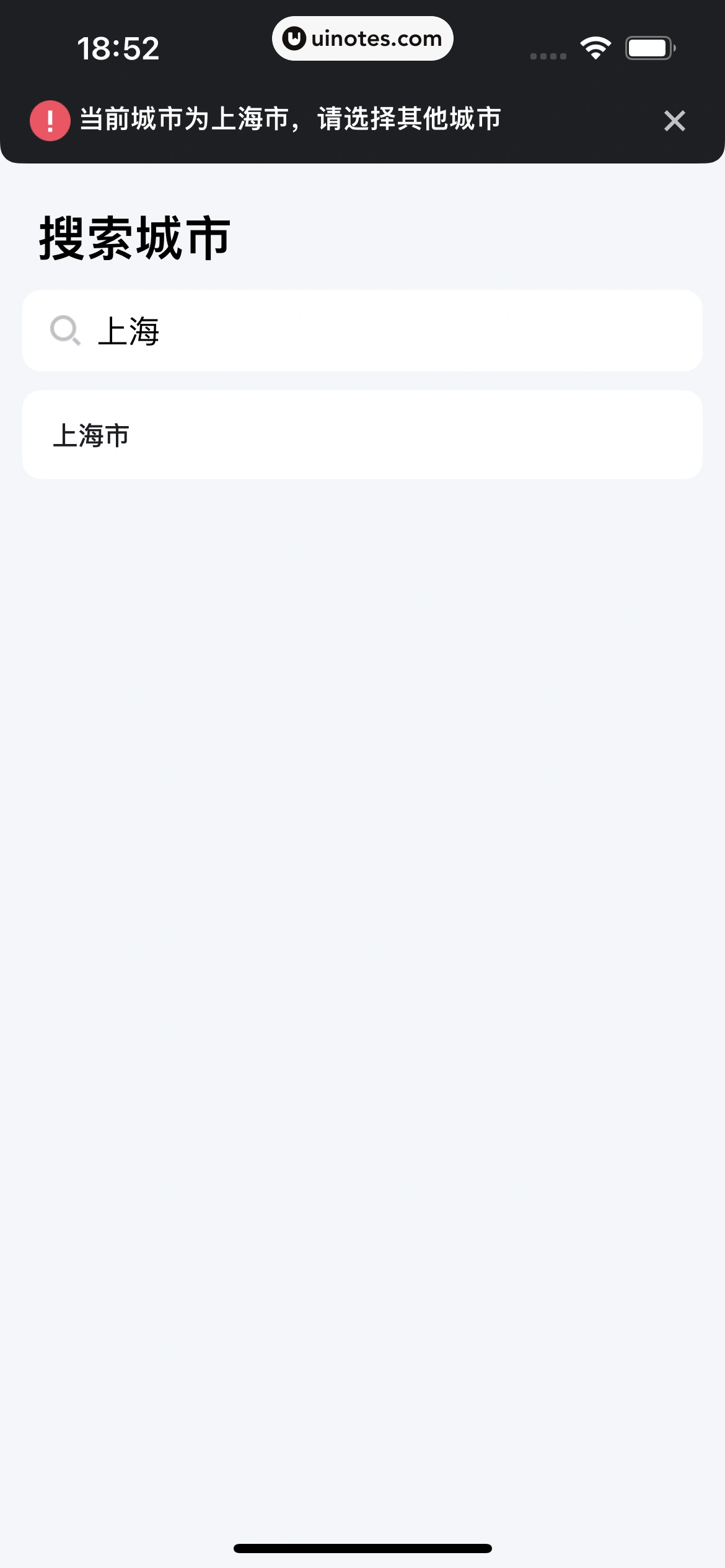Click the X to dismiss the city alert
This screenshot has width=725, height=1568.
pyautogui.click(x=674, y=120)
